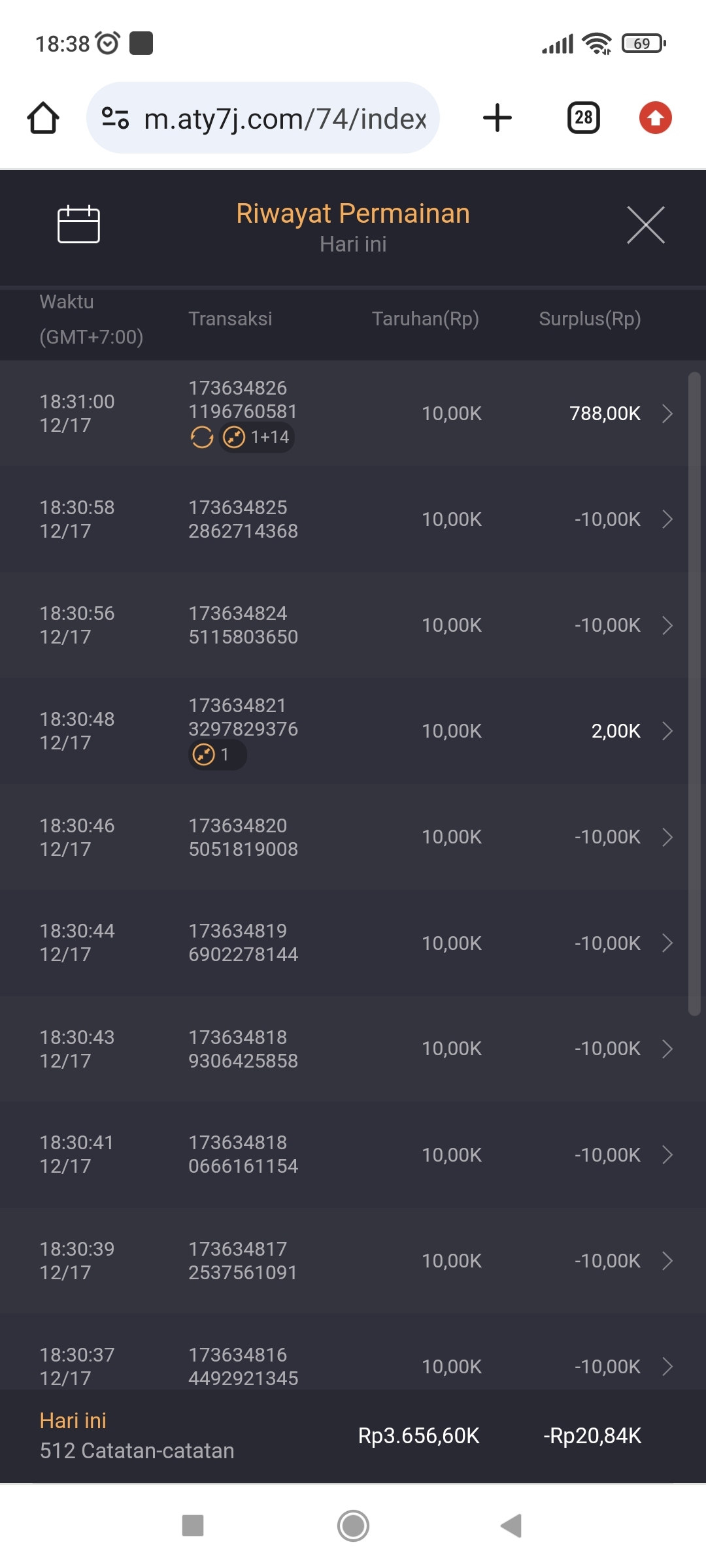Open the 18:30:41 game record

667,1154
